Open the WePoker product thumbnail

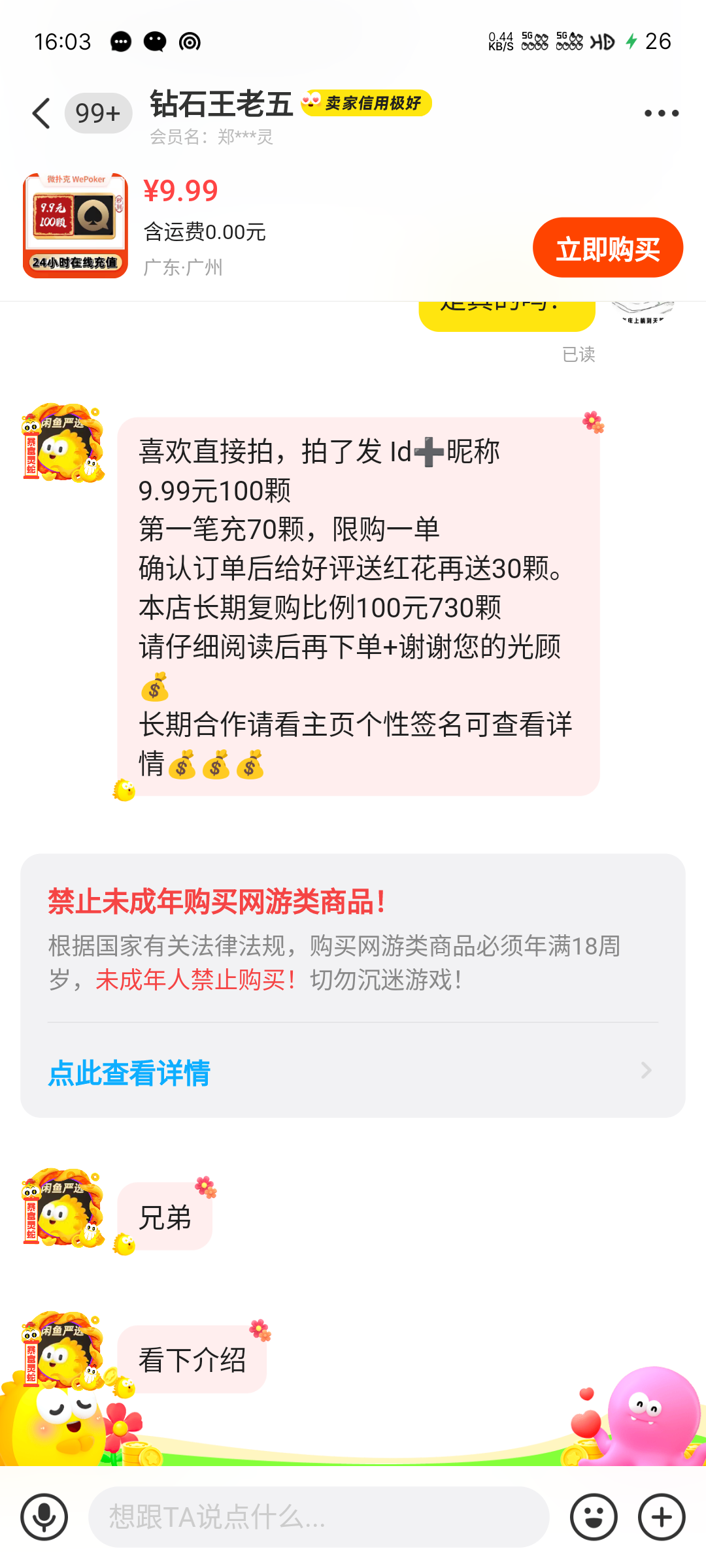(x=75, y=225)
